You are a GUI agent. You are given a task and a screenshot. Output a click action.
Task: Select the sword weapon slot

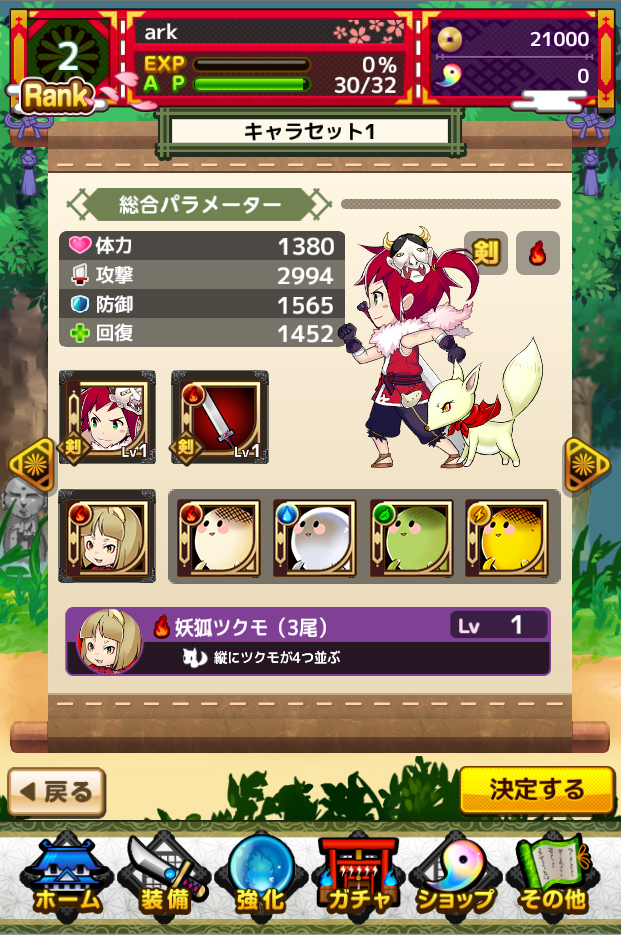click(x=219, y=417)
